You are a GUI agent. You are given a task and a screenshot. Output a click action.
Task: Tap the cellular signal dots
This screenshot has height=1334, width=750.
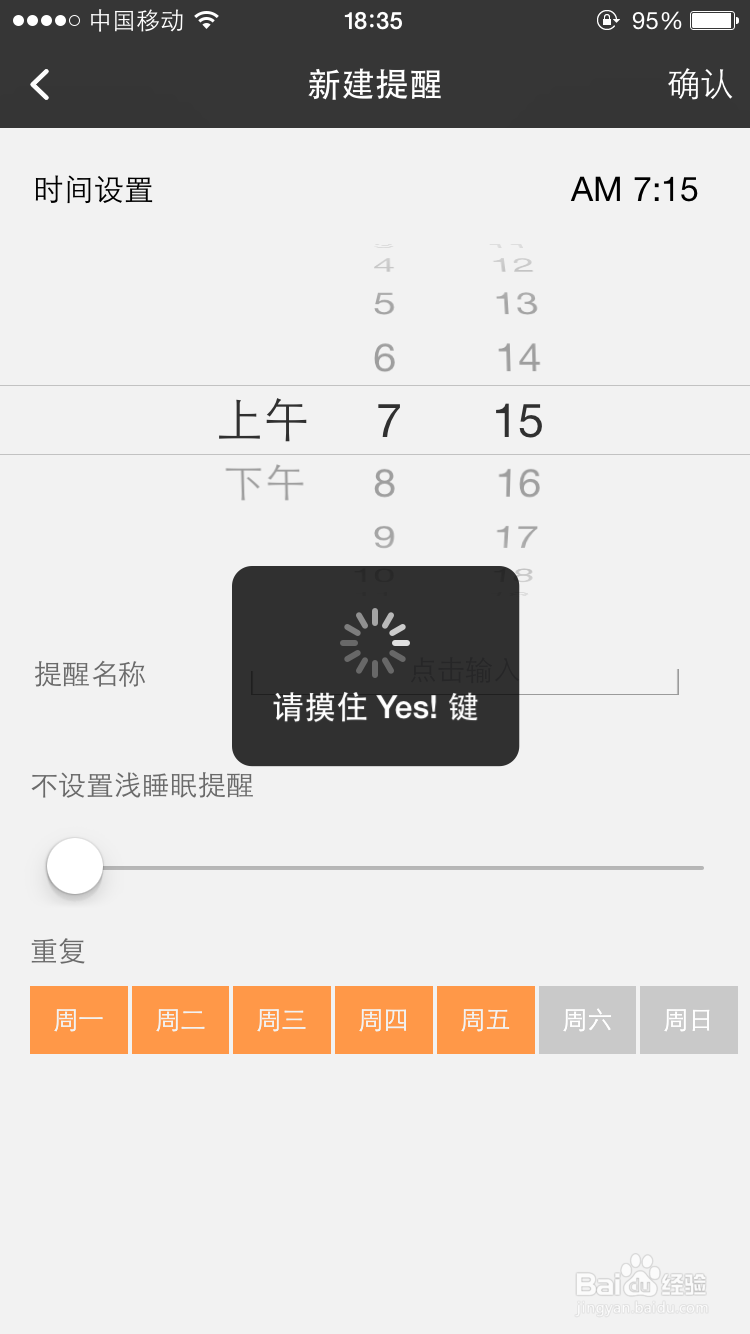[x=48, y=20]
